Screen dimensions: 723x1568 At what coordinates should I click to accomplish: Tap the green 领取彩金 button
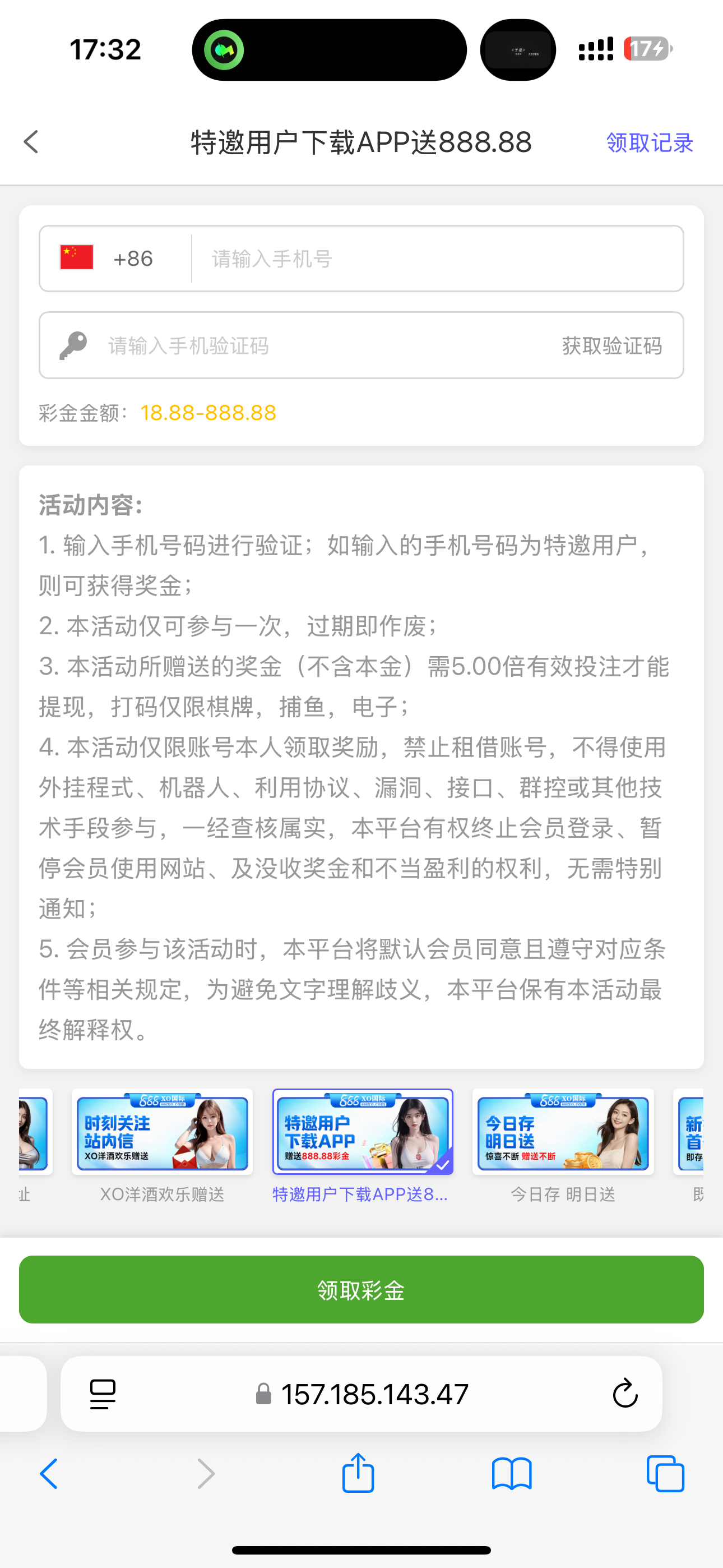[x=361, y=1289]
